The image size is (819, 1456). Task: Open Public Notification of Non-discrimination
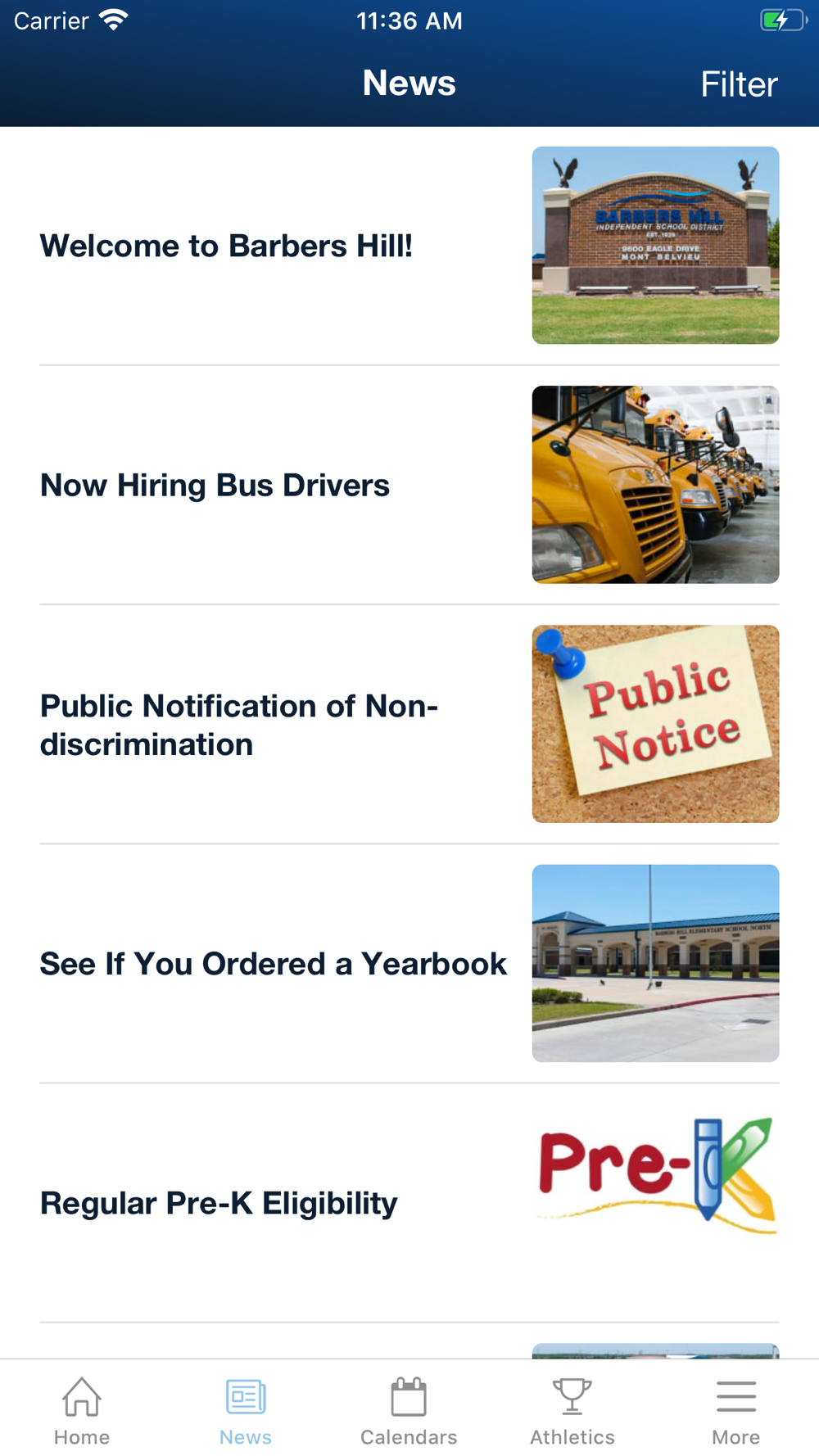click(x=239, y=725)
